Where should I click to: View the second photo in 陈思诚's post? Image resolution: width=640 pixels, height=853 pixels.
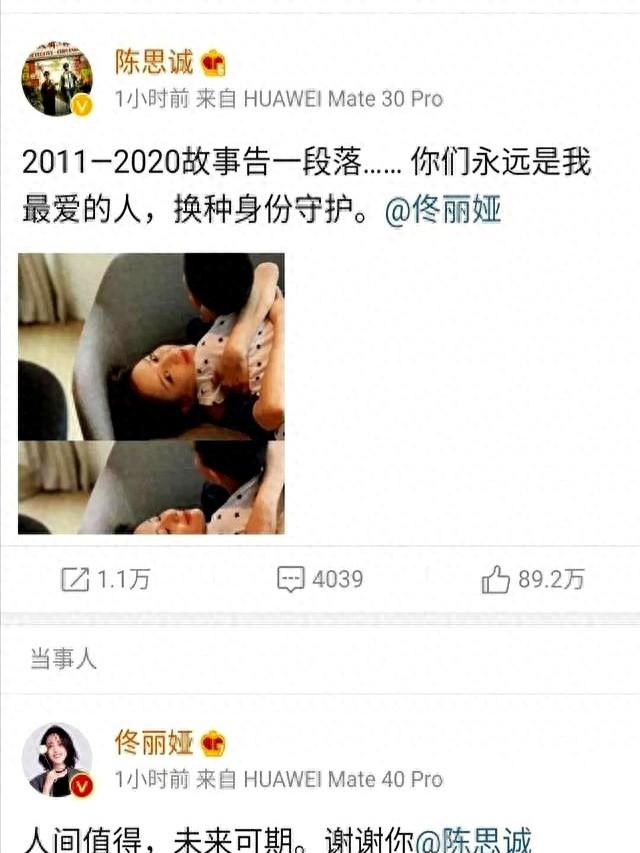click(151, 488)
